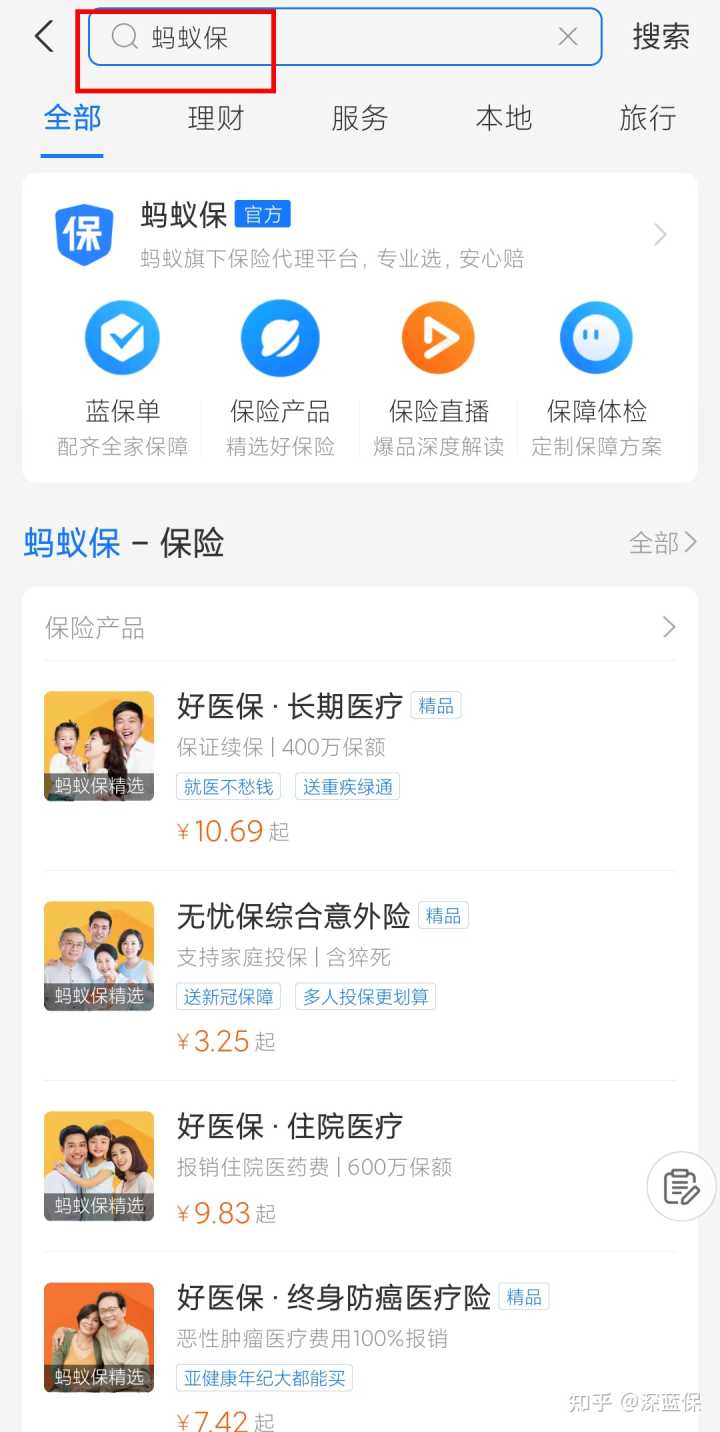This screenshot has width=720, height=1432.
Task: Switch to the 旅行 tab
Action: click(x=648, y=118)
